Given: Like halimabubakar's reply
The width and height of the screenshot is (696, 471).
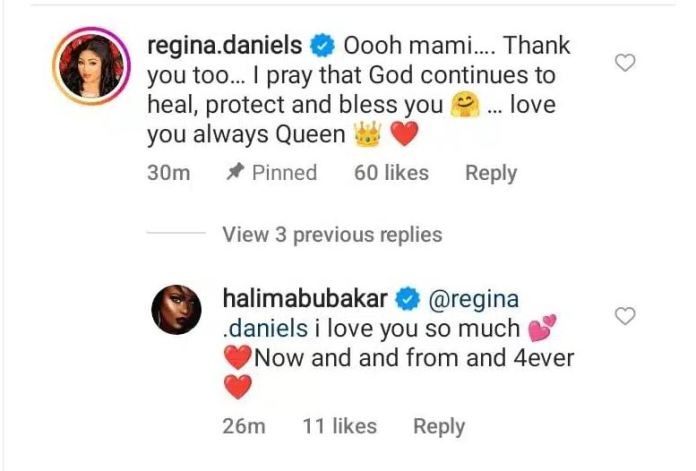Looking at the screenshot, I should 625,316.
